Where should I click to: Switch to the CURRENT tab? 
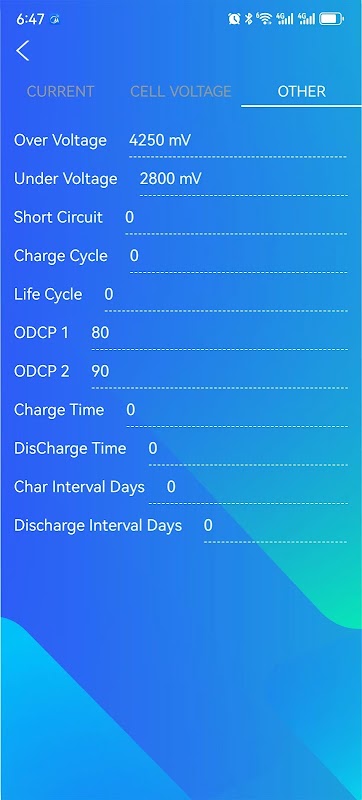tap(60, 91)
